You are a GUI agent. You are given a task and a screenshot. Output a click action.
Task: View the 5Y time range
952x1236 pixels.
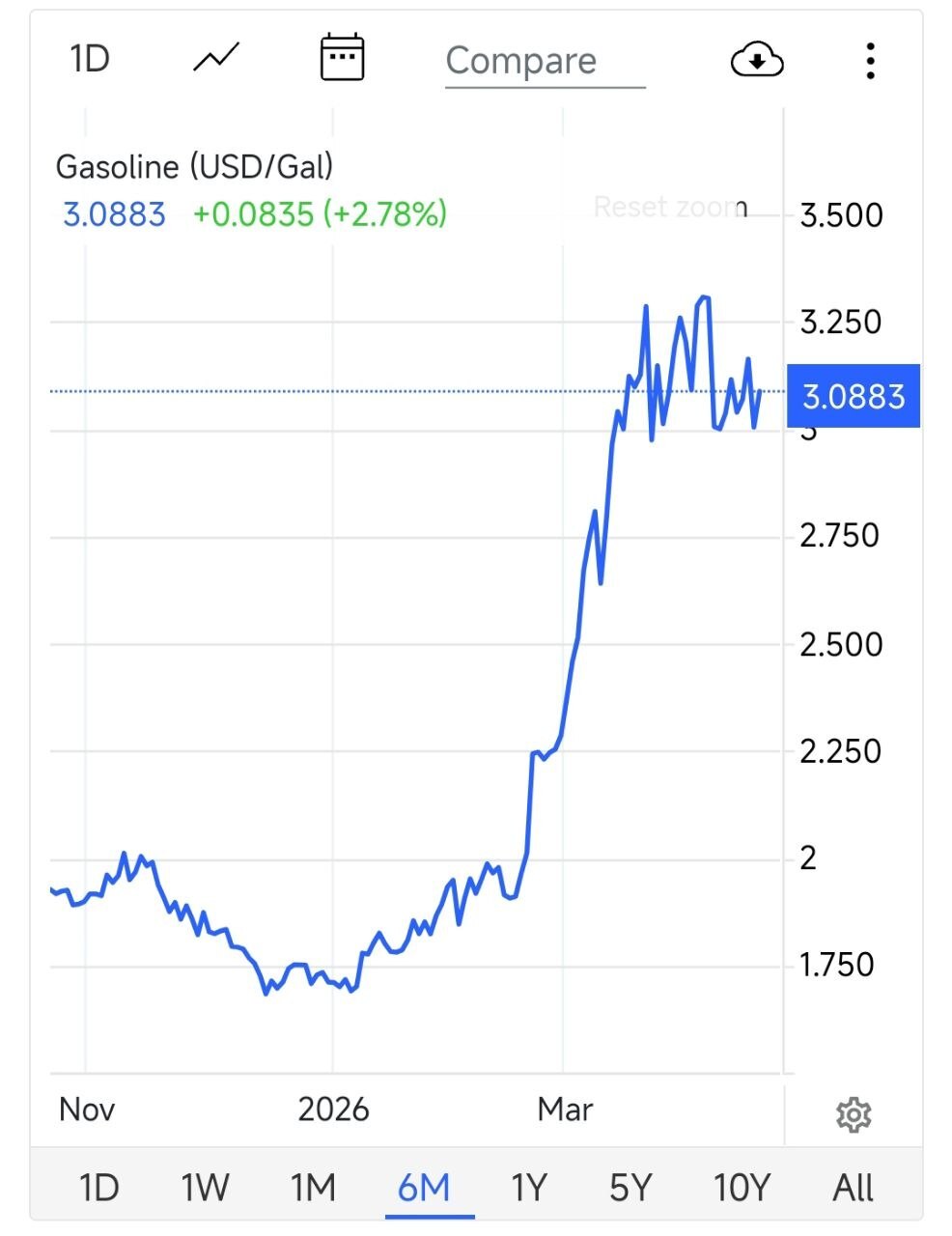coord(631,1187)
